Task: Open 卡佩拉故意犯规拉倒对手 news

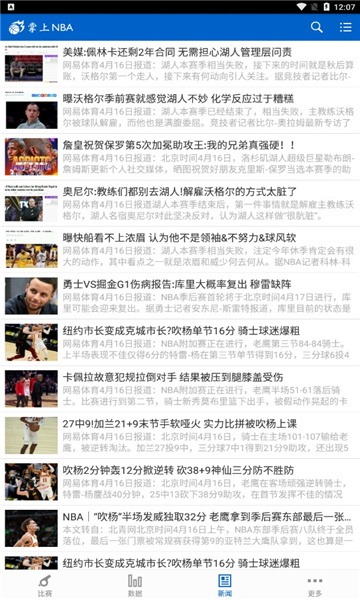Action: coord(180,389)
